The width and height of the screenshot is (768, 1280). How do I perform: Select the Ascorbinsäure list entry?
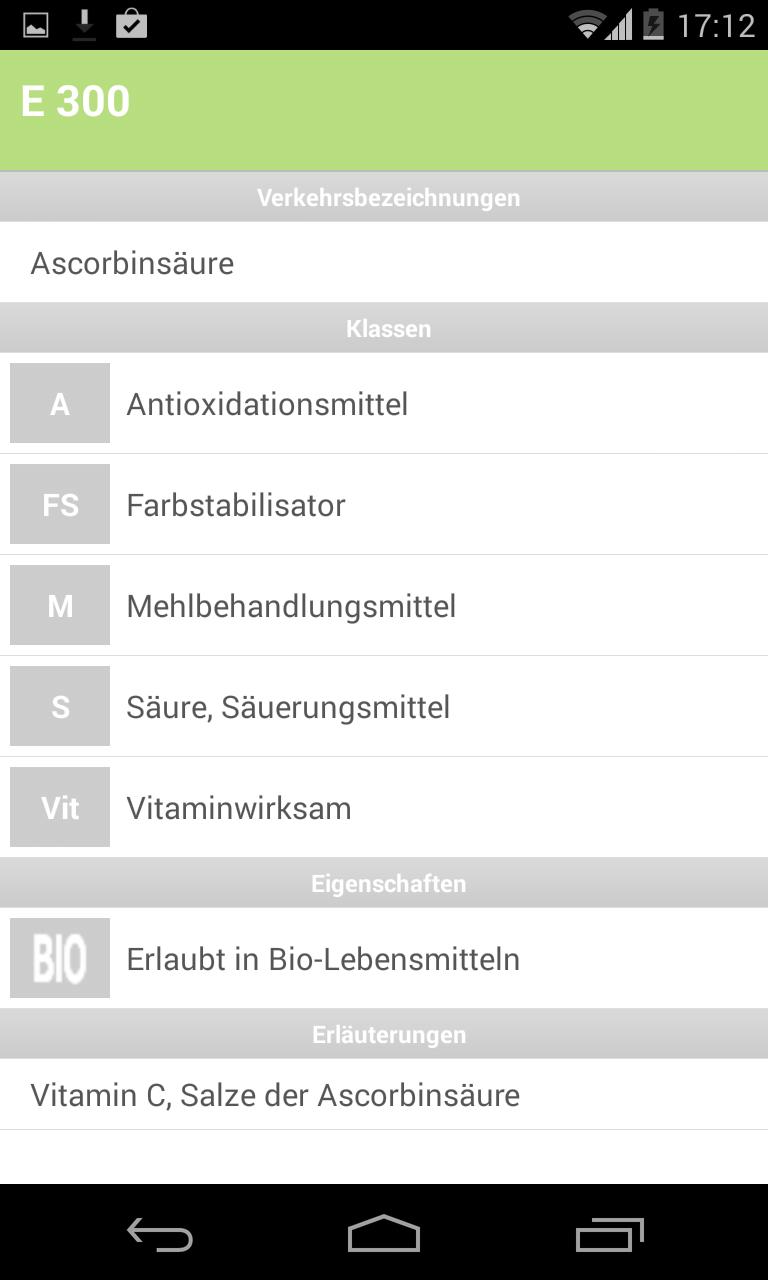(132, 262)
